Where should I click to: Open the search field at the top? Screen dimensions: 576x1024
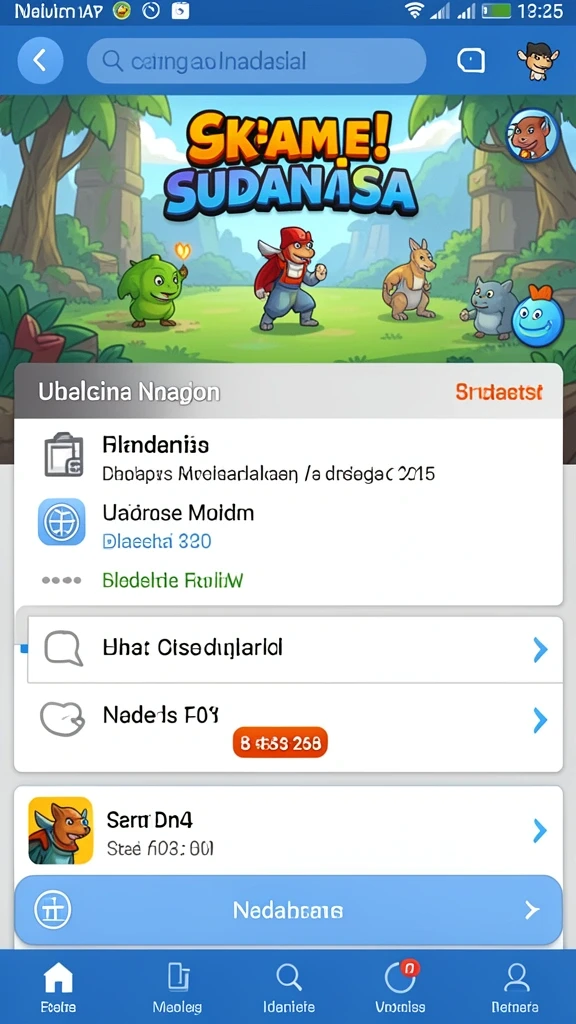click(x=256, y=61)
